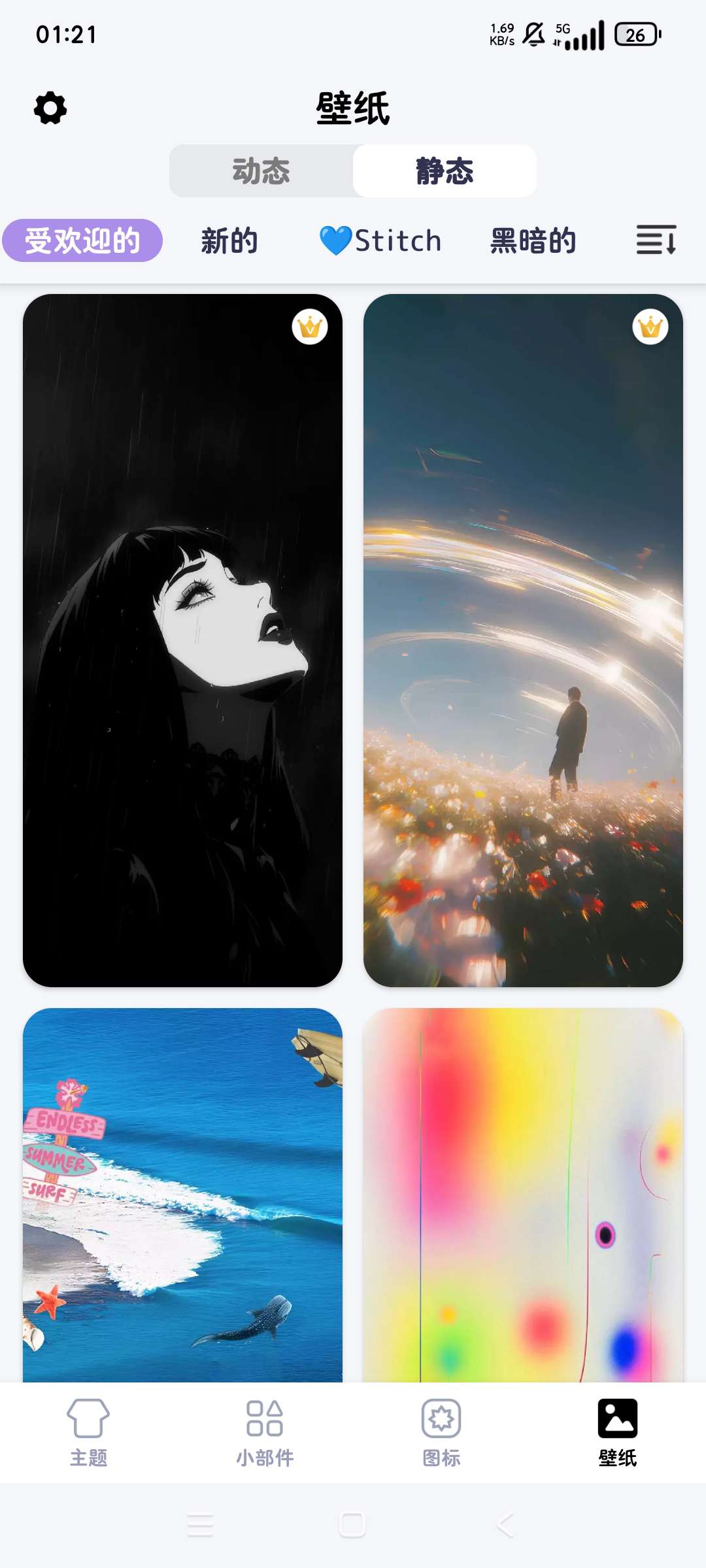Select the 受欢迎的 category chip
The width and height of the screenshot is (706, 1568).
(x=82, y=240)
